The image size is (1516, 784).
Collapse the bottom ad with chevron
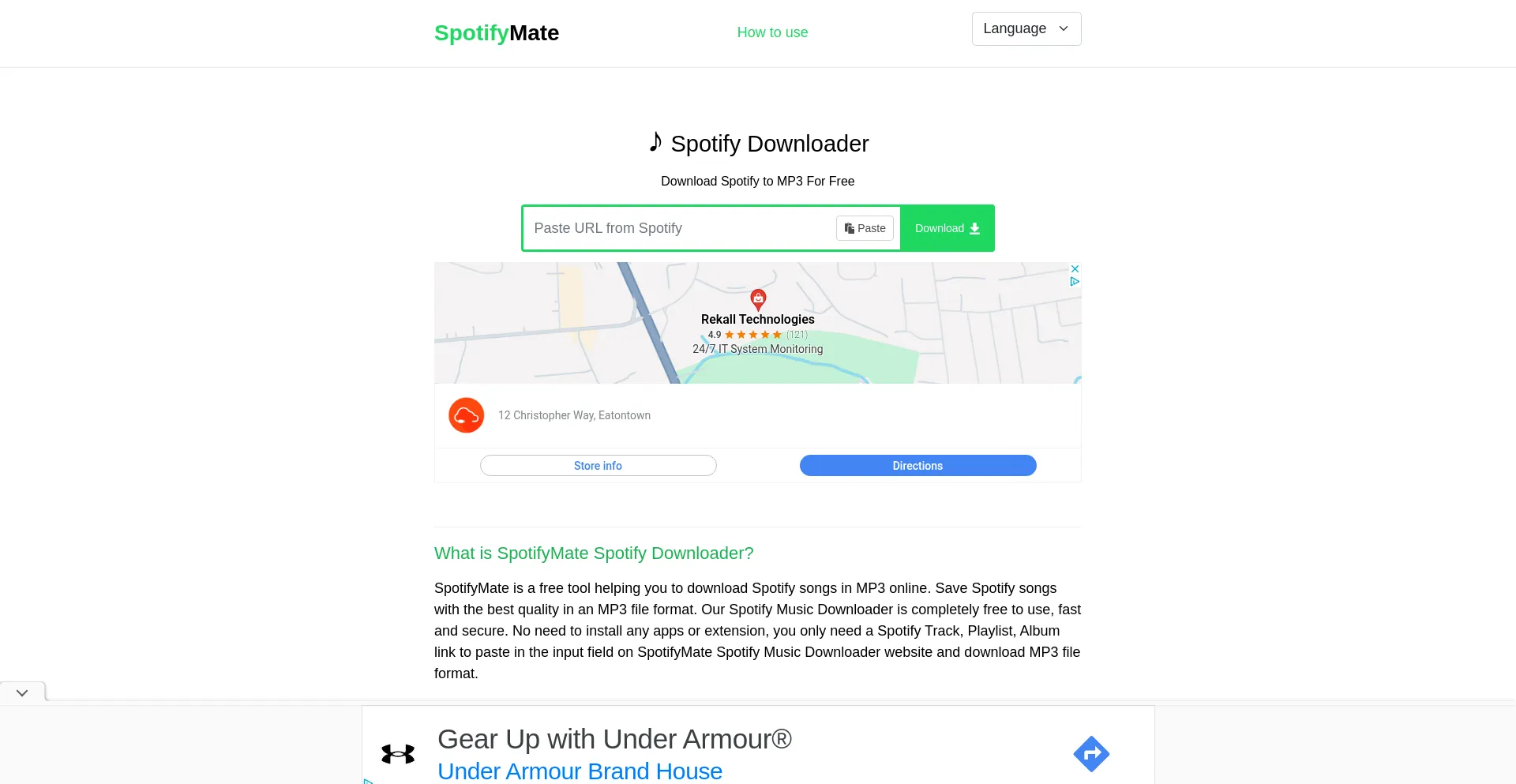22,692
